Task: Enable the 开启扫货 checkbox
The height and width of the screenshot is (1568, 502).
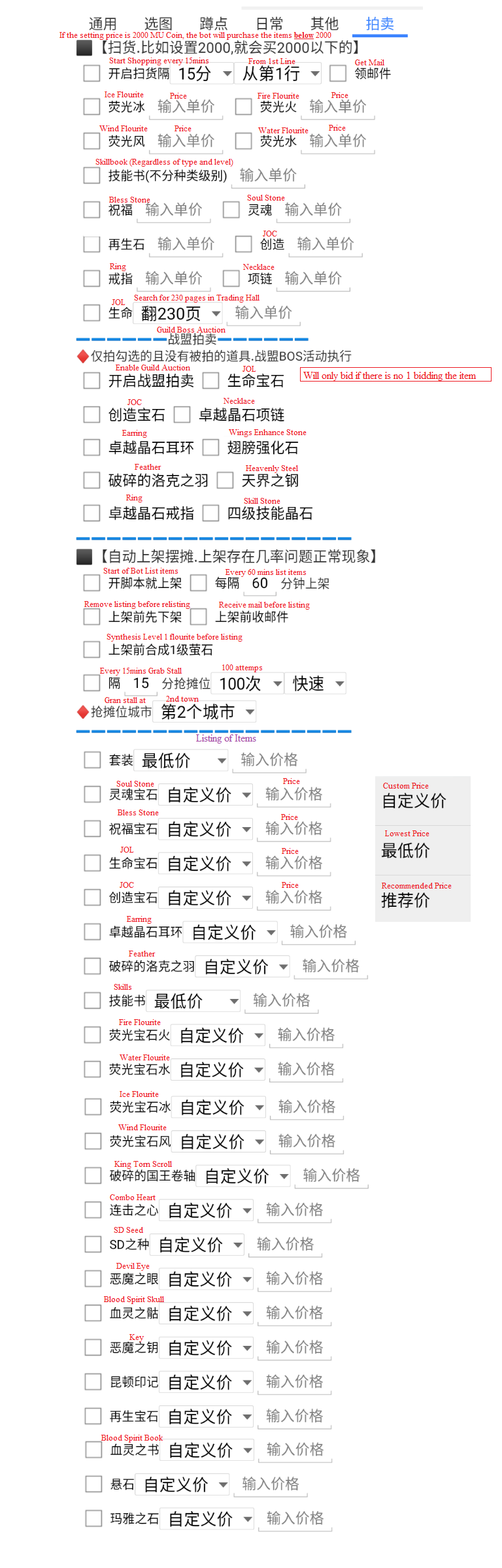Action: tap(92, 73)
